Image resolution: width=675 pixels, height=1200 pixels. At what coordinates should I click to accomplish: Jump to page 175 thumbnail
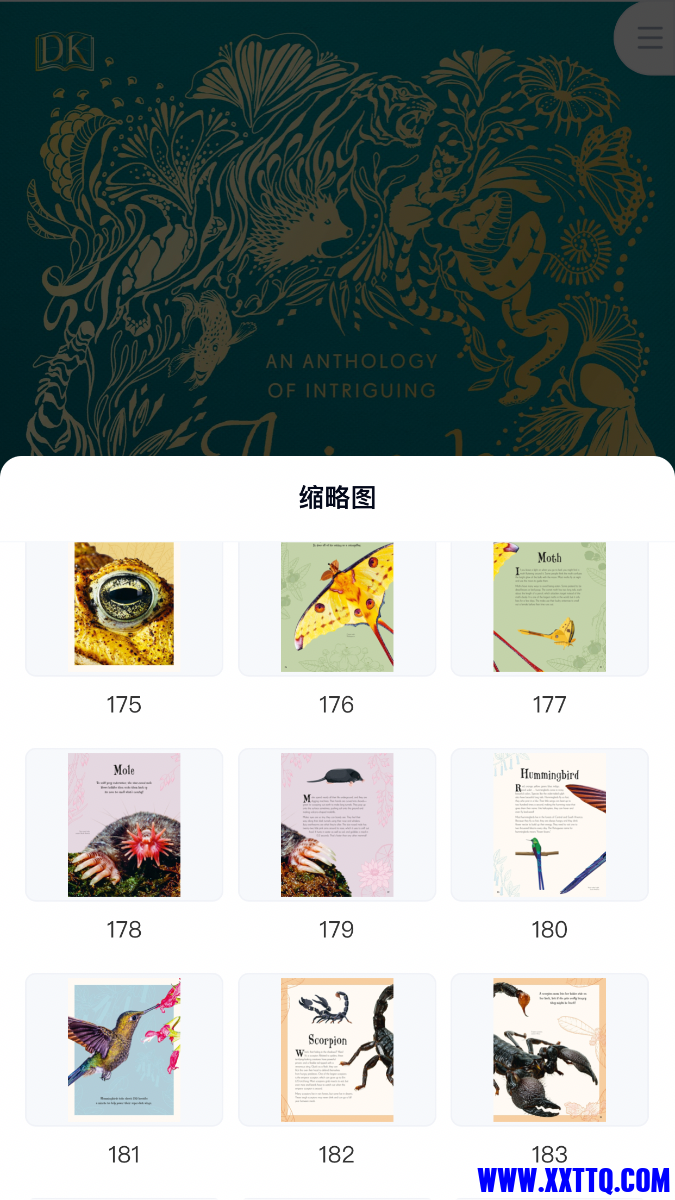point(124,606)
